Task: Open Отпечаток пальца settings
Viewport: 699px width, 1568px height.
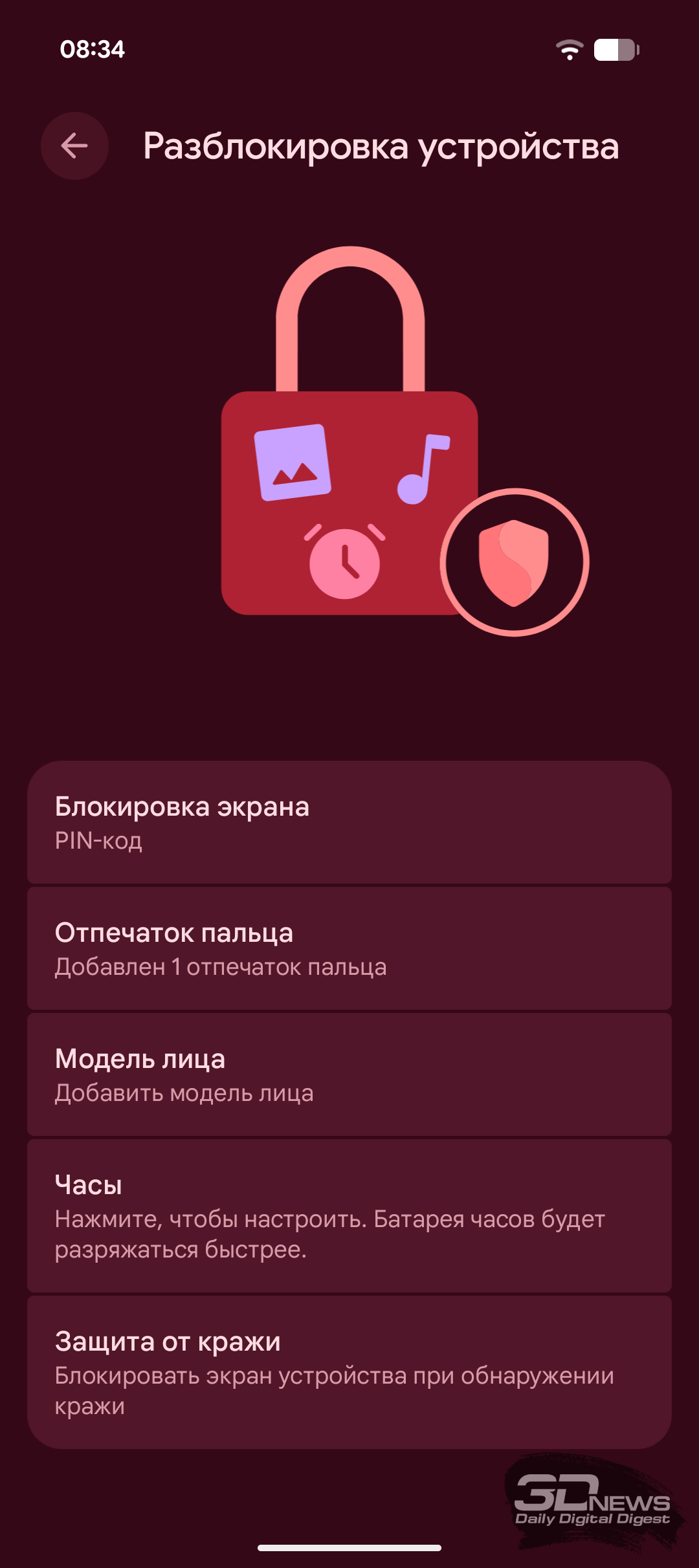Action: 349,948
